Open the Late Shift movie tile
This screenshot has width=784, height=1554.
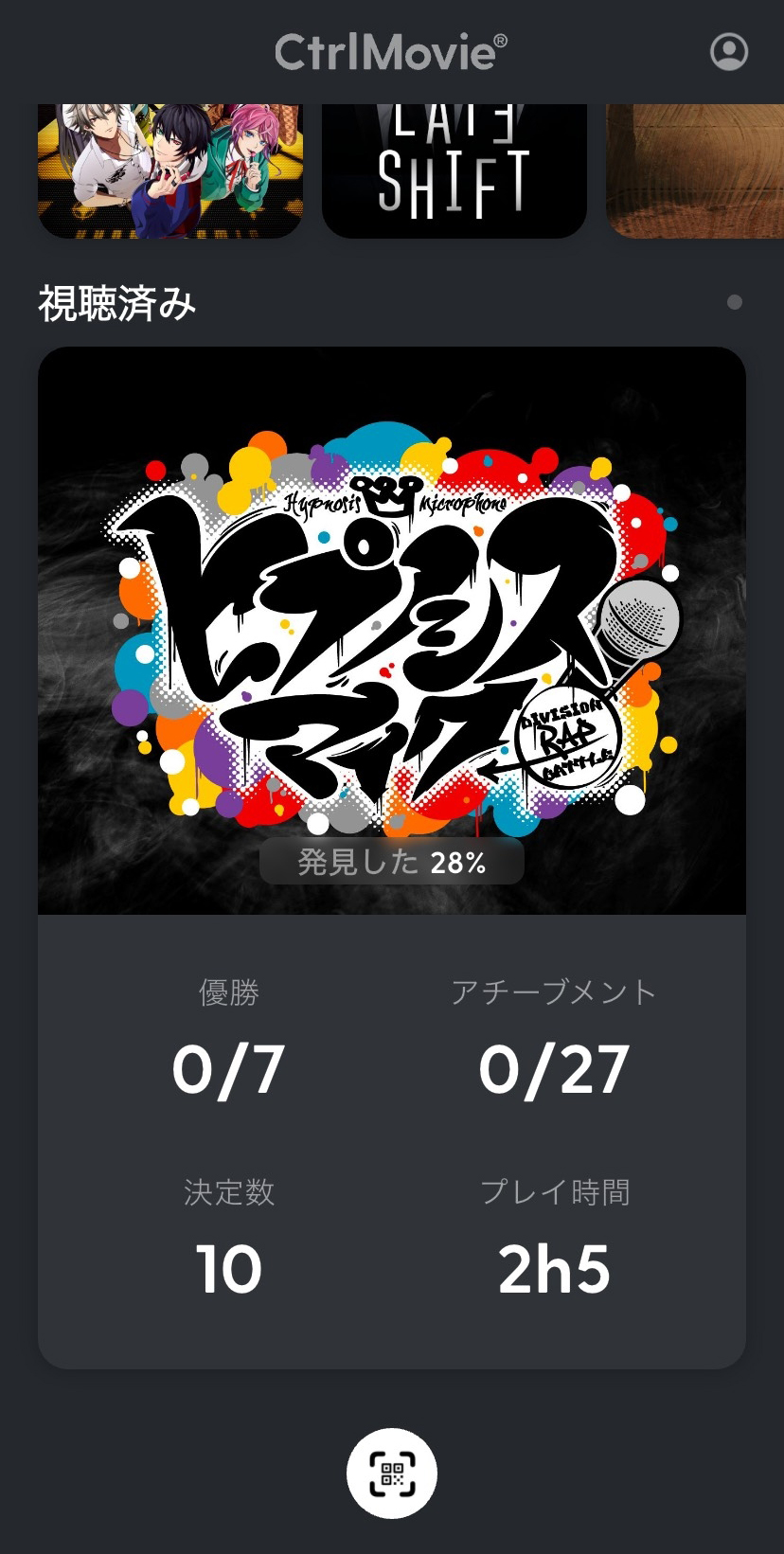click(x=454, y=170)
